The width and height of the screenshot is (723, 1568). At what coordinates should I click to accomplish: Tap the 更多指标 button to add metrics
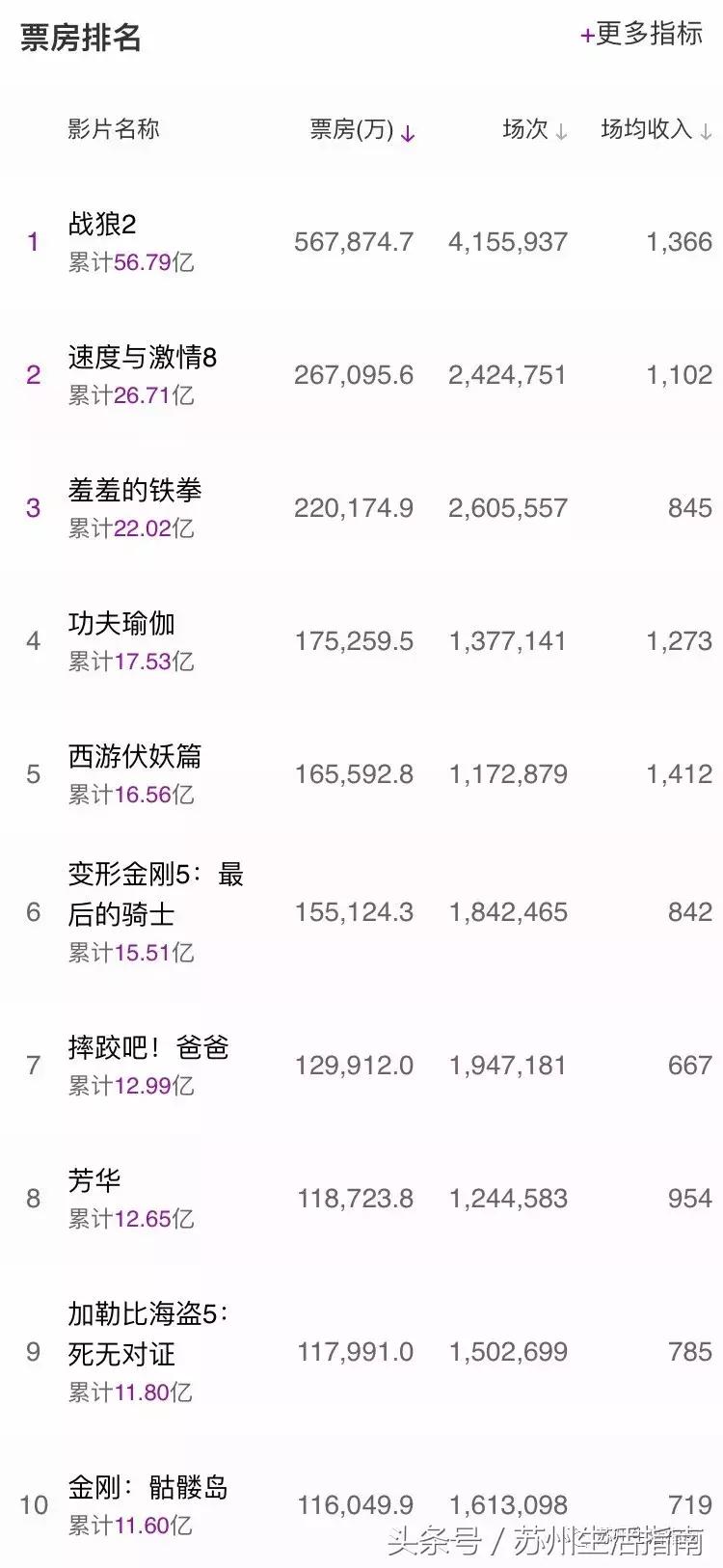(x=642, y=34)
